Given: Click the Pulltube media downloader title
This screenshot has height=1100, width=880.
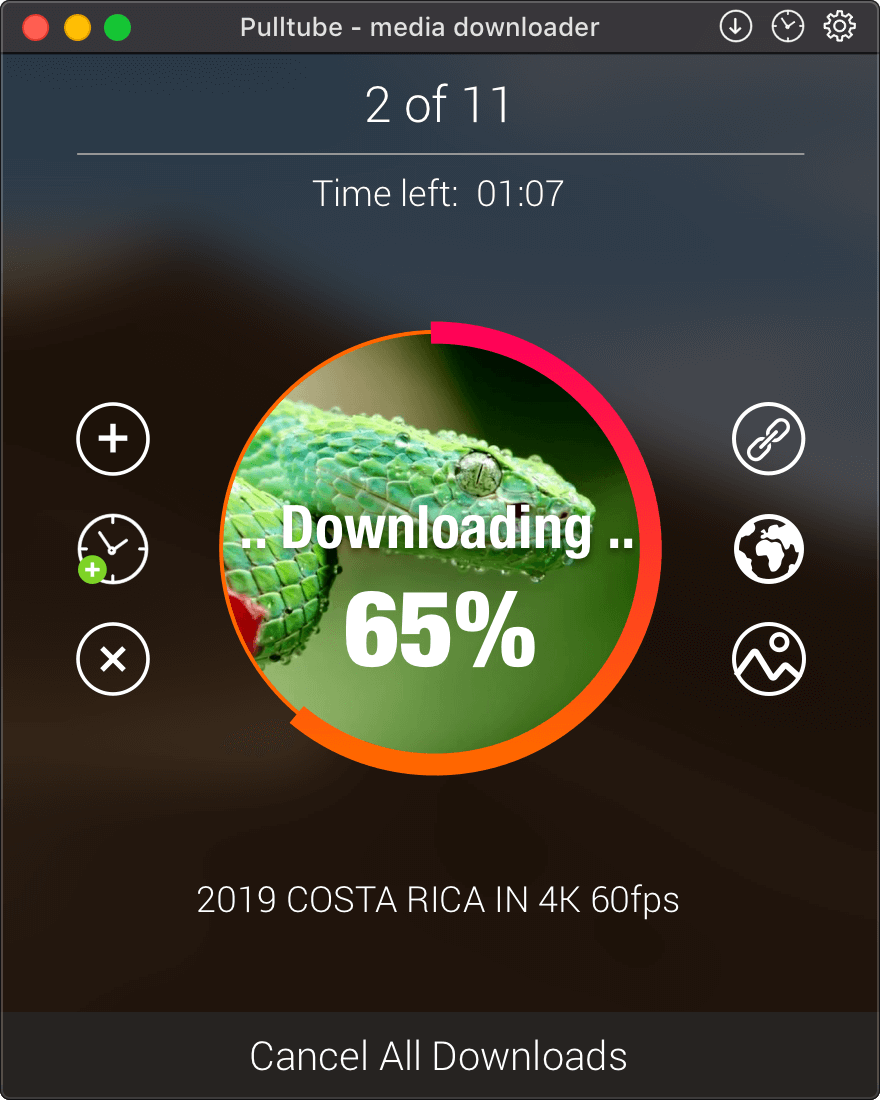Looking at the screenshot, I should 420,27.
